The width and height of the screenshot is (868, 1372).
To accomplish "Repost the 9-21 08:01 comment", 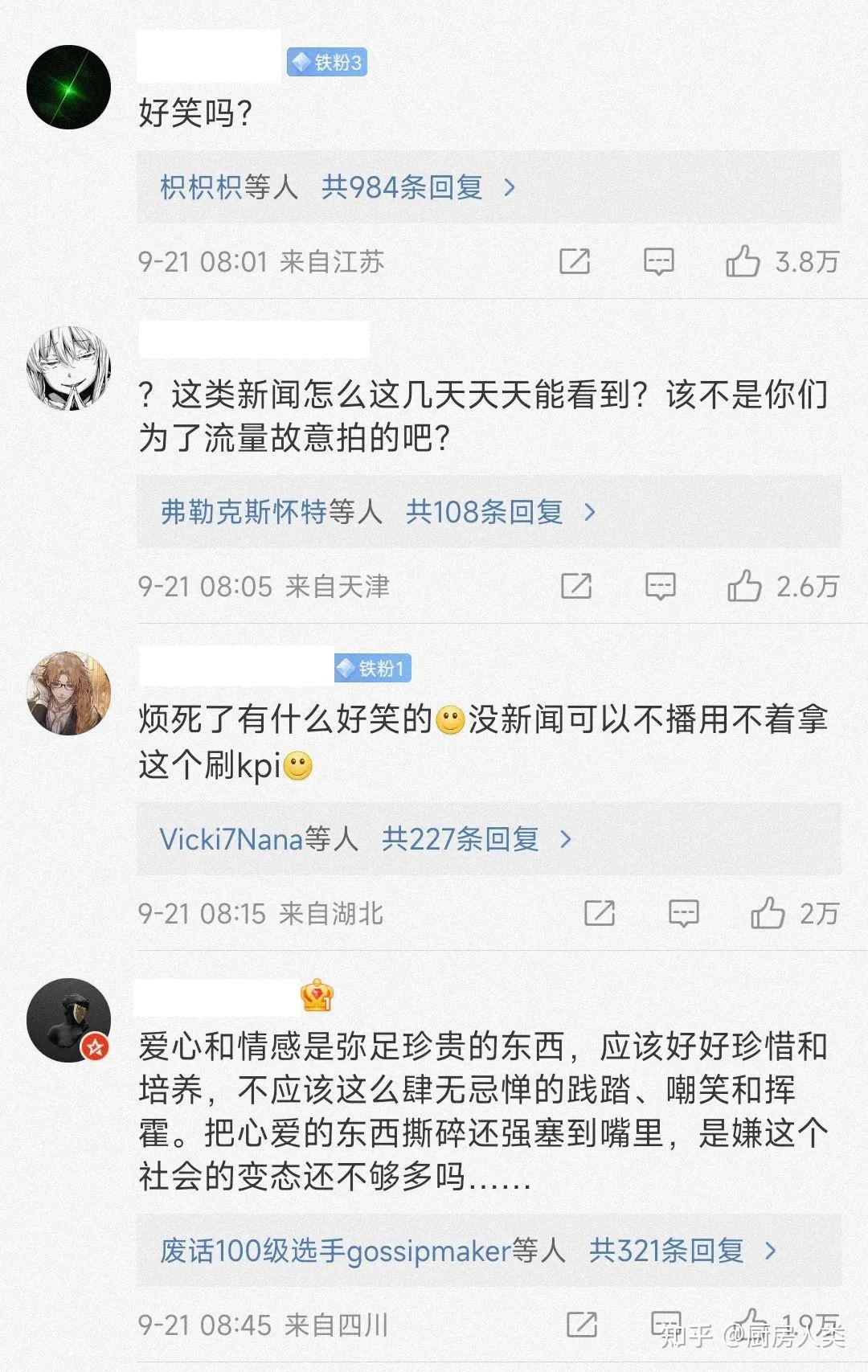I will pos(575,262).
